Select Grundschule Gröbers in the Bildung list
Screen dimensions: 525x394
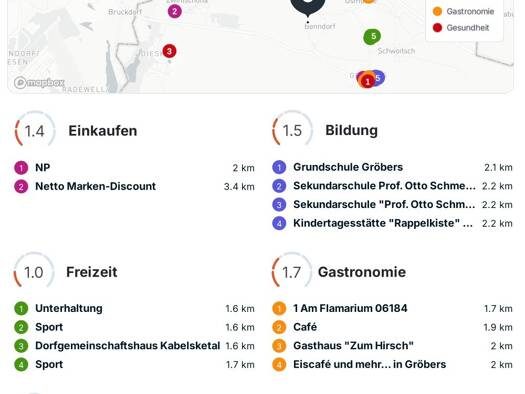tap(392, 167)
